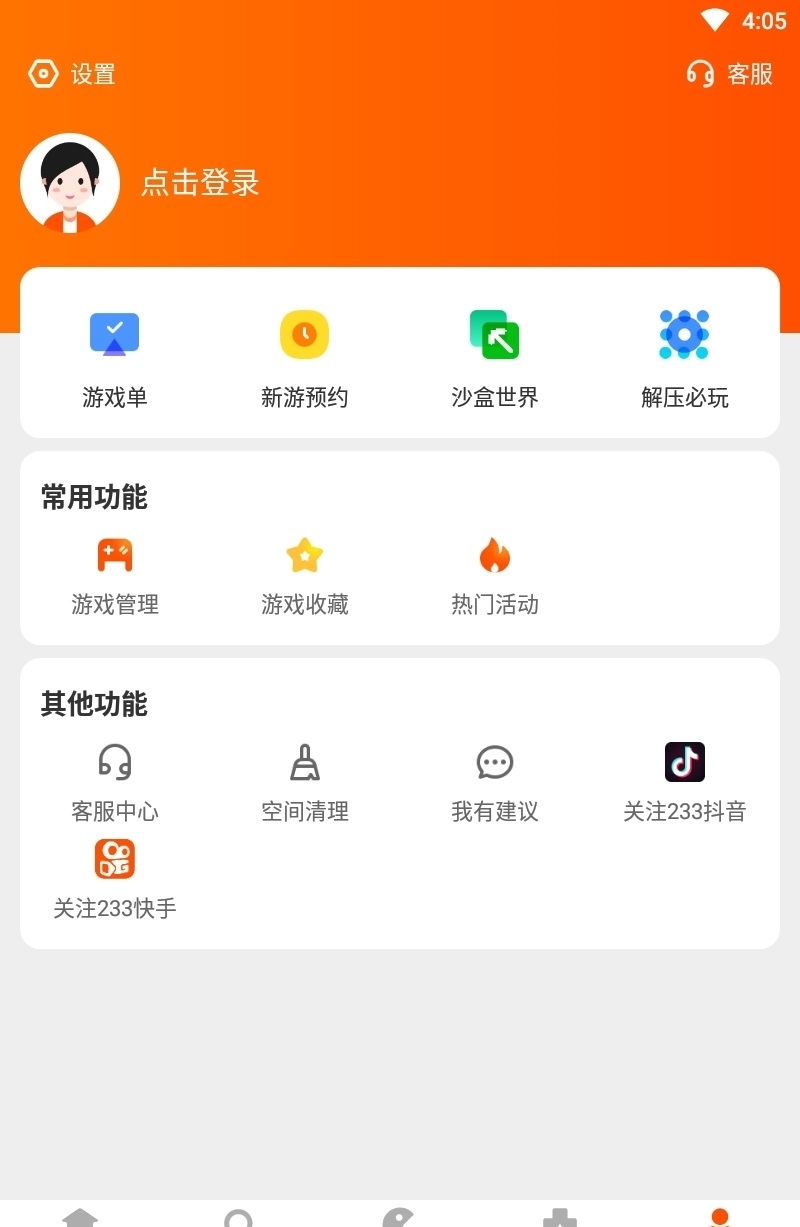Tap the avatar to open your profile

[70, 183]
